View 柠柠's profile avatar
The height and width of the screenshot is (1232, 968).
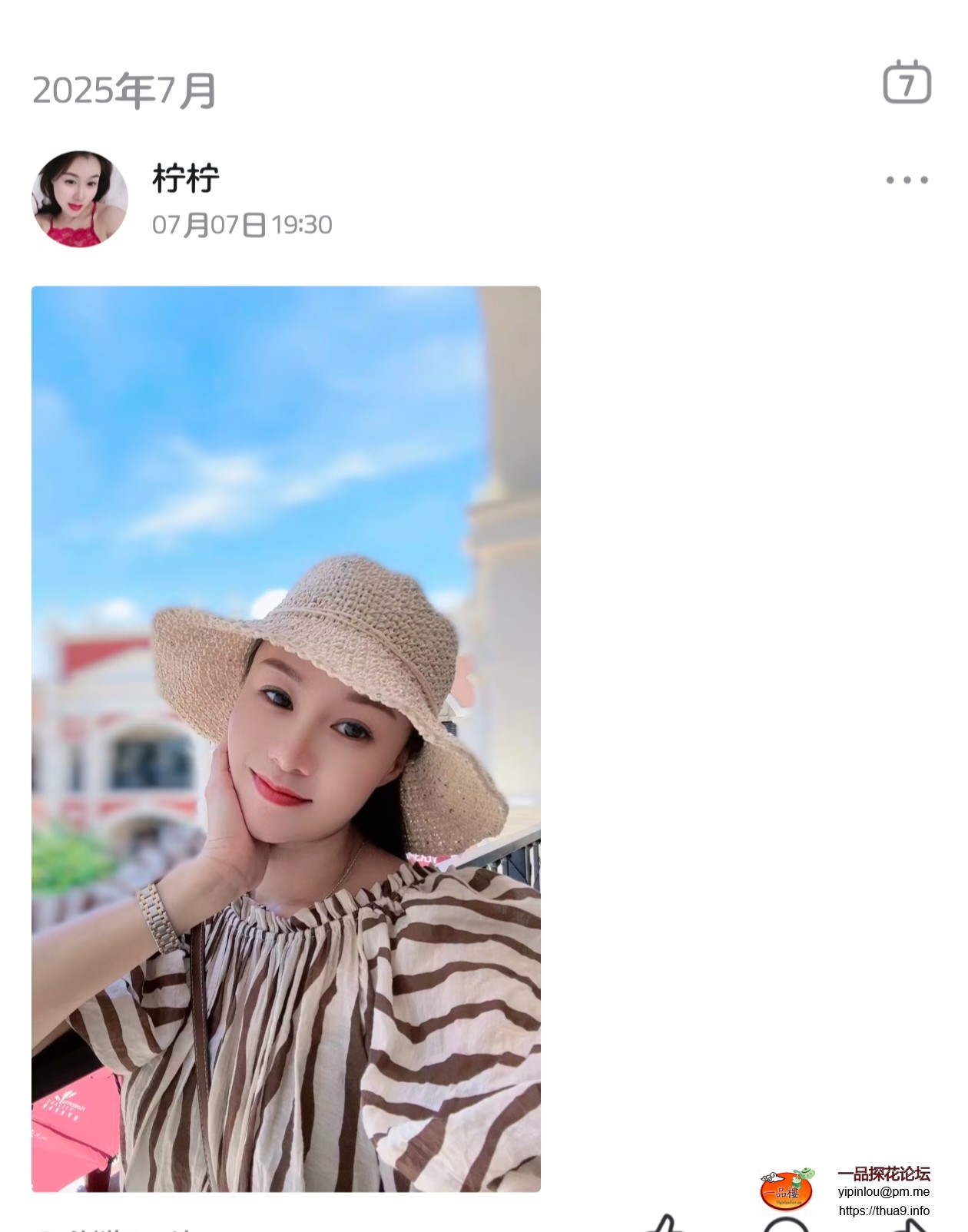pos(79,199)
